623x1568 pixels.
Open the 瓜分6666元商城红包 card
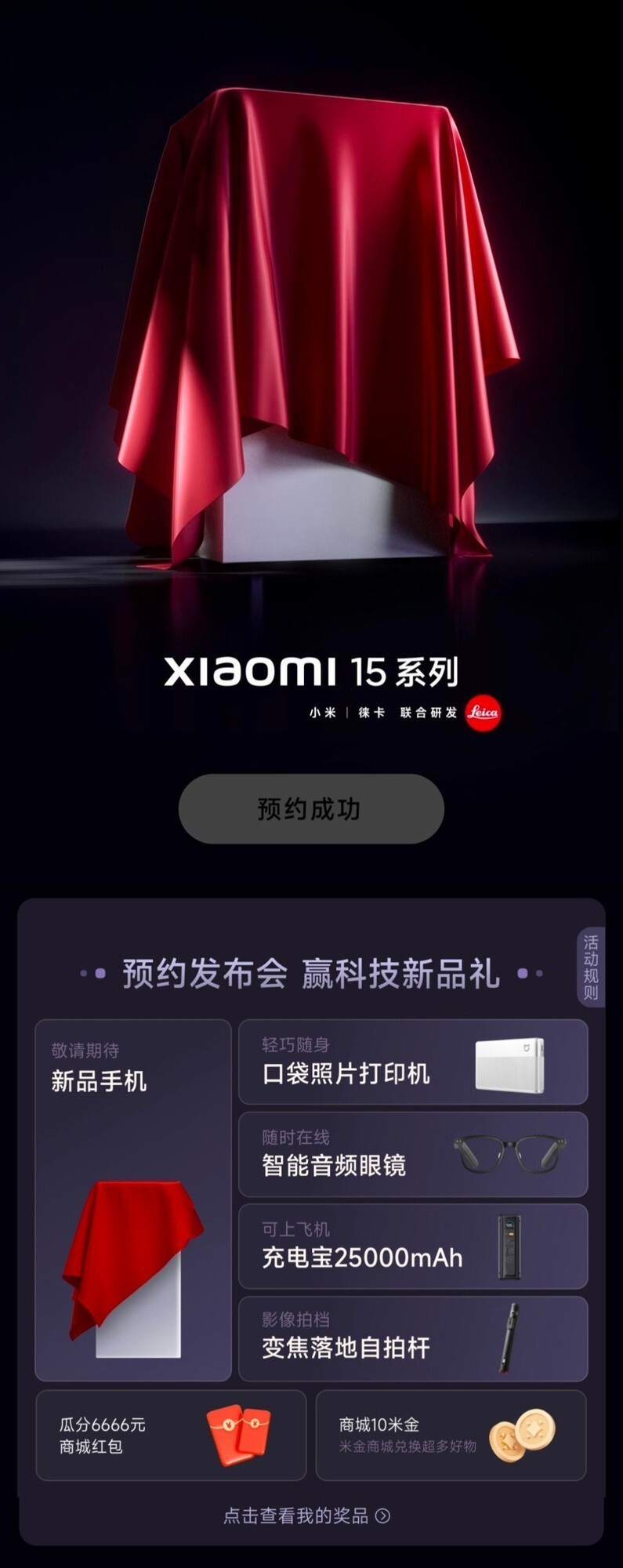171,1435
